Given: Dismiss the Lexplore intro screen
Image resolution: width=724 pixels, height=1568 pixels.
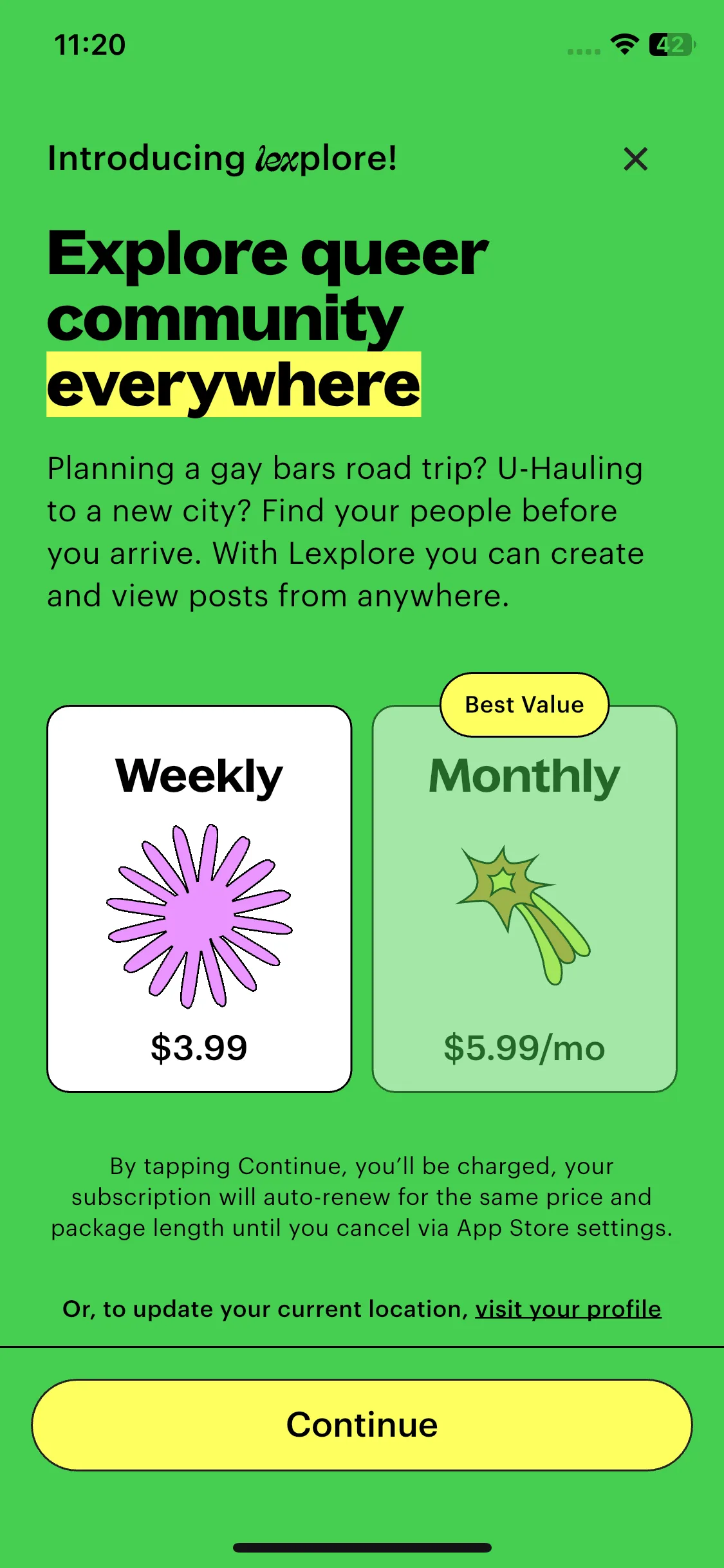Looking at the screenshot, I should pyautogui.click(x=635, y=159).
